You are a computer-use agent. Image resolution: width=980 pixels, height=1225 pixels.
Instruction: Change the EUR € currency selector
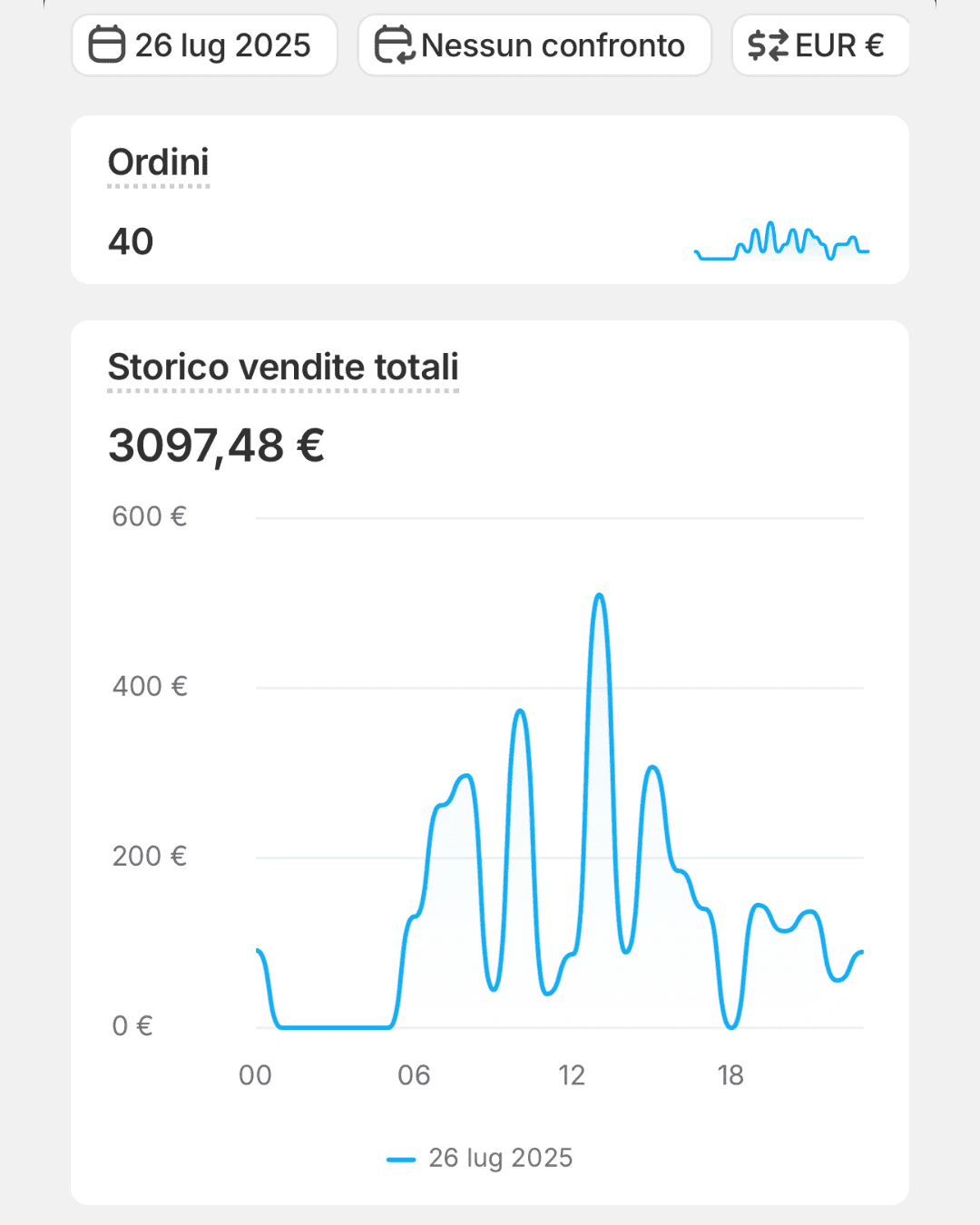coord(818,45)
